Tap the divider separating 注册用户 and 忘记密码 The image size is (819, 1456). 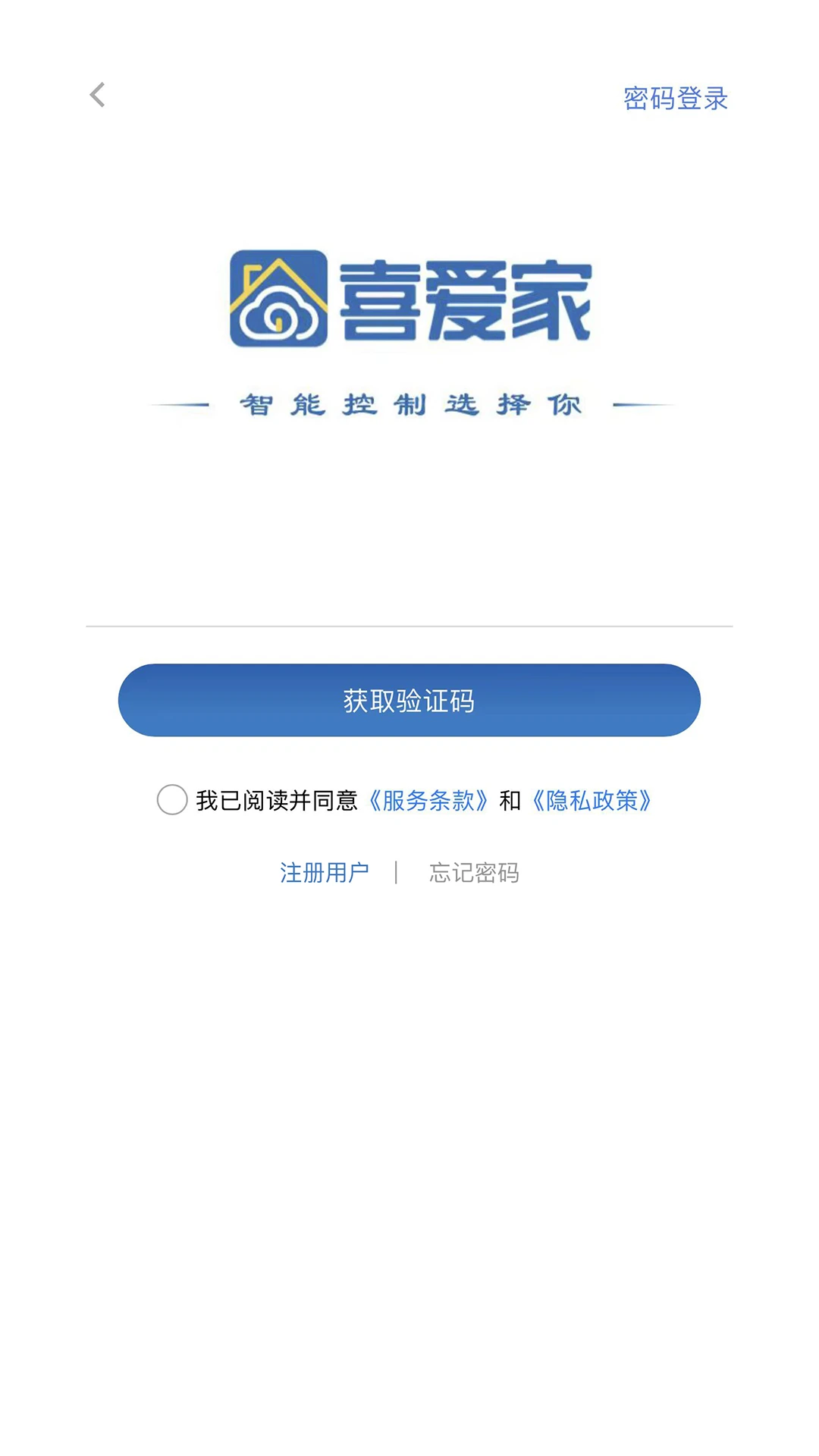click(397, 873)
